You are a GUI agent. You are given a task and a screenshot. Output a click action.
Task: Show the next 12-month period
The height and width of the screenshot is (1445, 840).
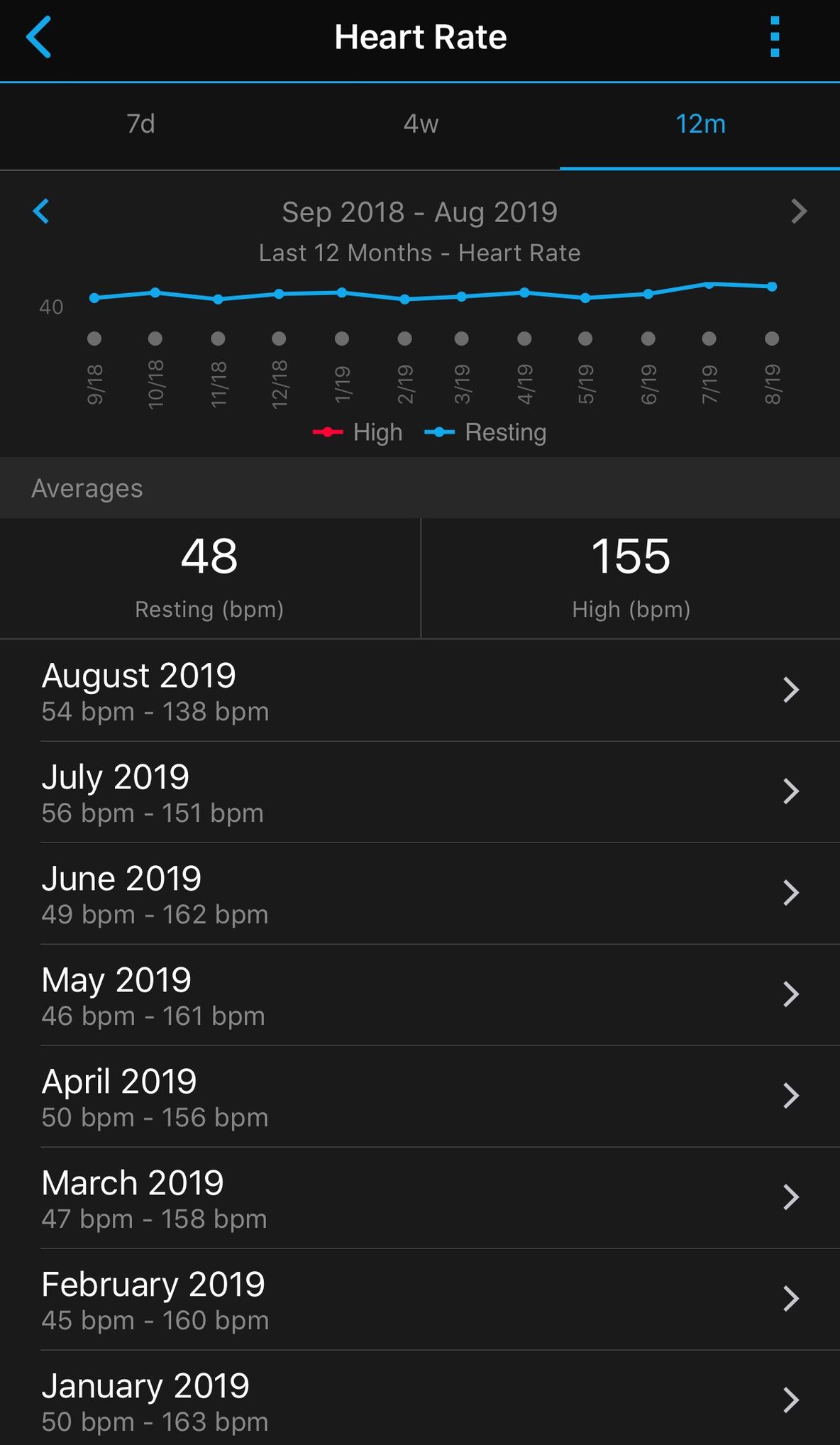coord(799,211)
